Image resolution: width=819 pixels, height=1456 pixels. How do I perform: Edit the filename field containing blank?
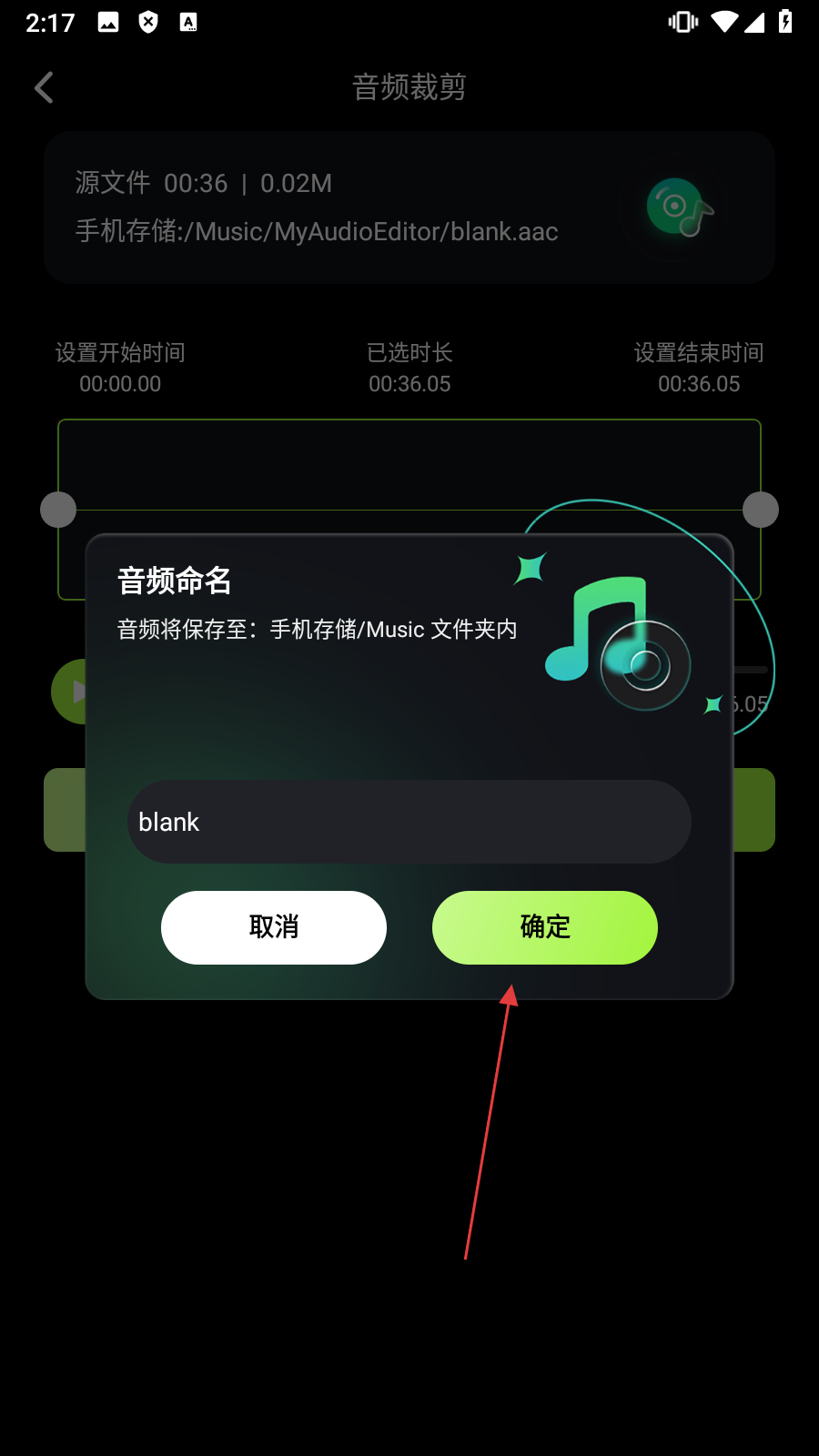(409, 822)
